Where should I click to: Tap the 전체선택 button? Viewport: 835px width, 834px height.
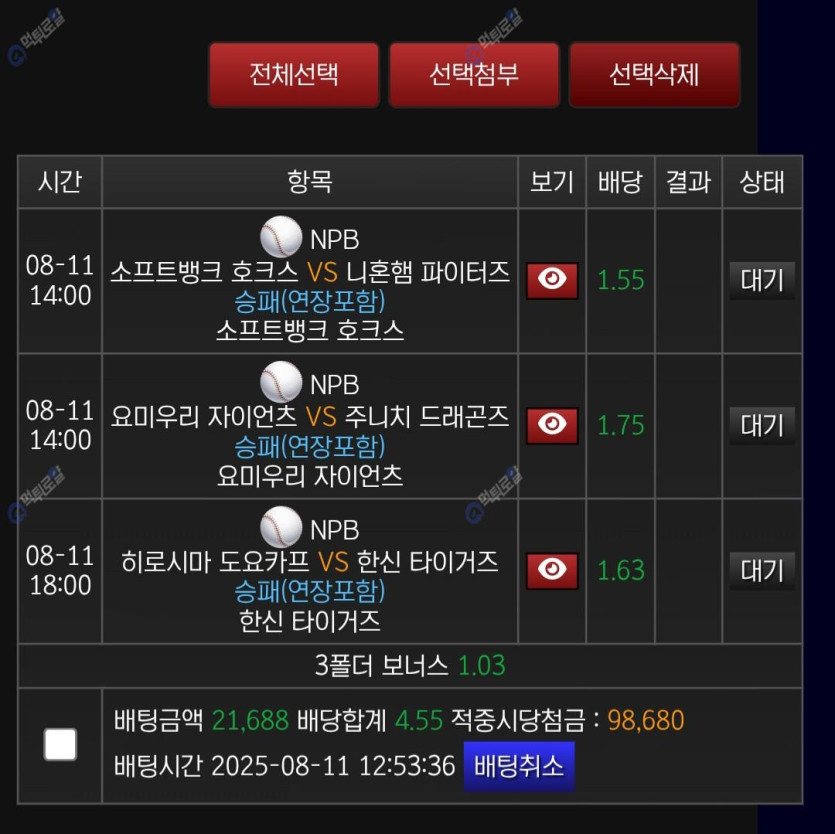click(x=293, y=75)
